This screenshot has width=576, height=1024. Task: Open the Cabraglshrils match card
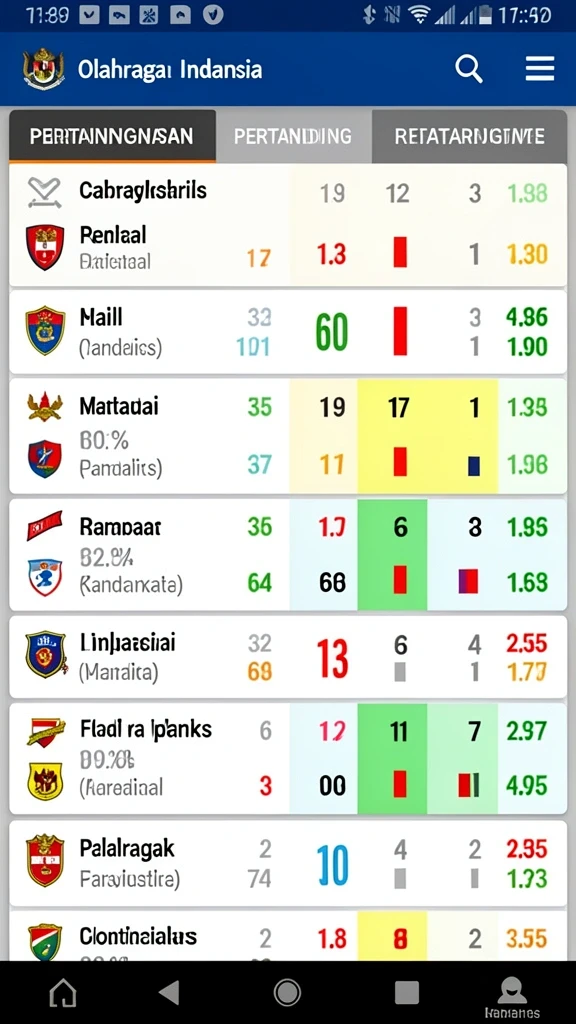click(288, 225)
